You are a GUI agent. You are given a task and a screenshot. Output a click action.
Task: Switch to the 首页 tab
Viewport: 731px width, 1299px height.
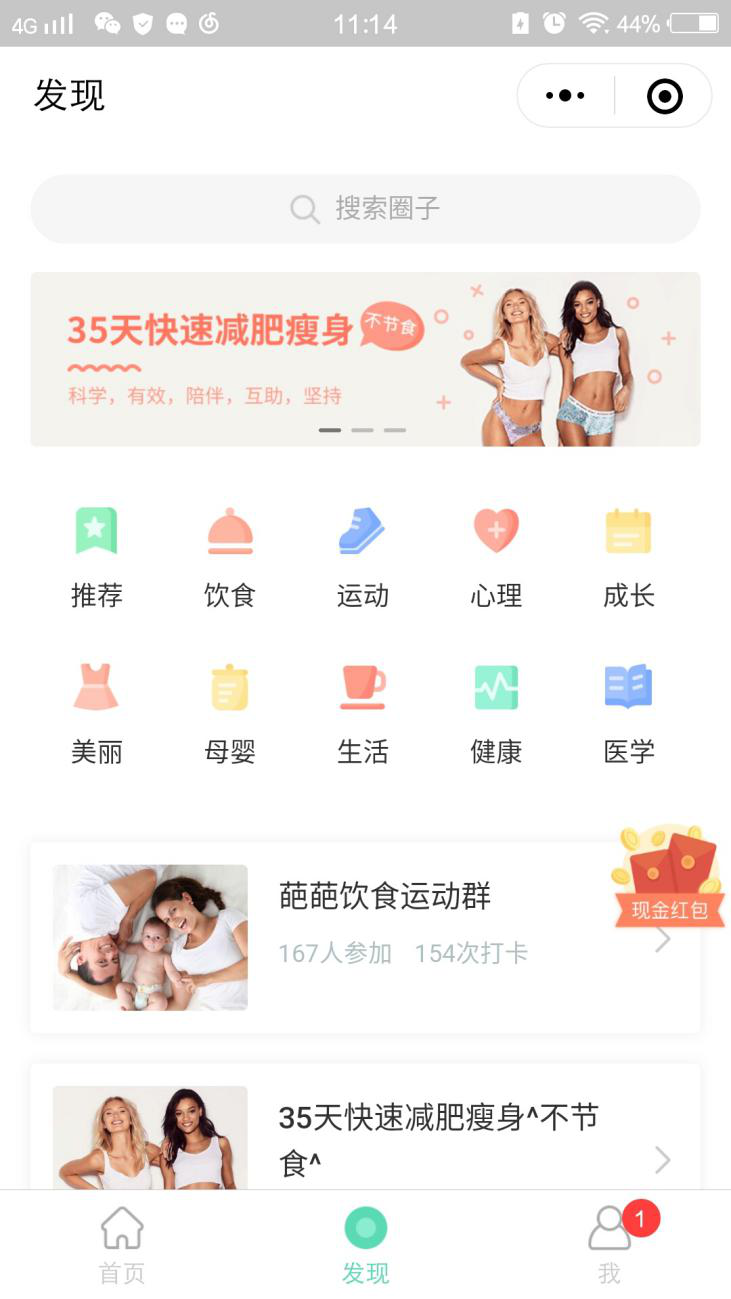[122, 1244]
